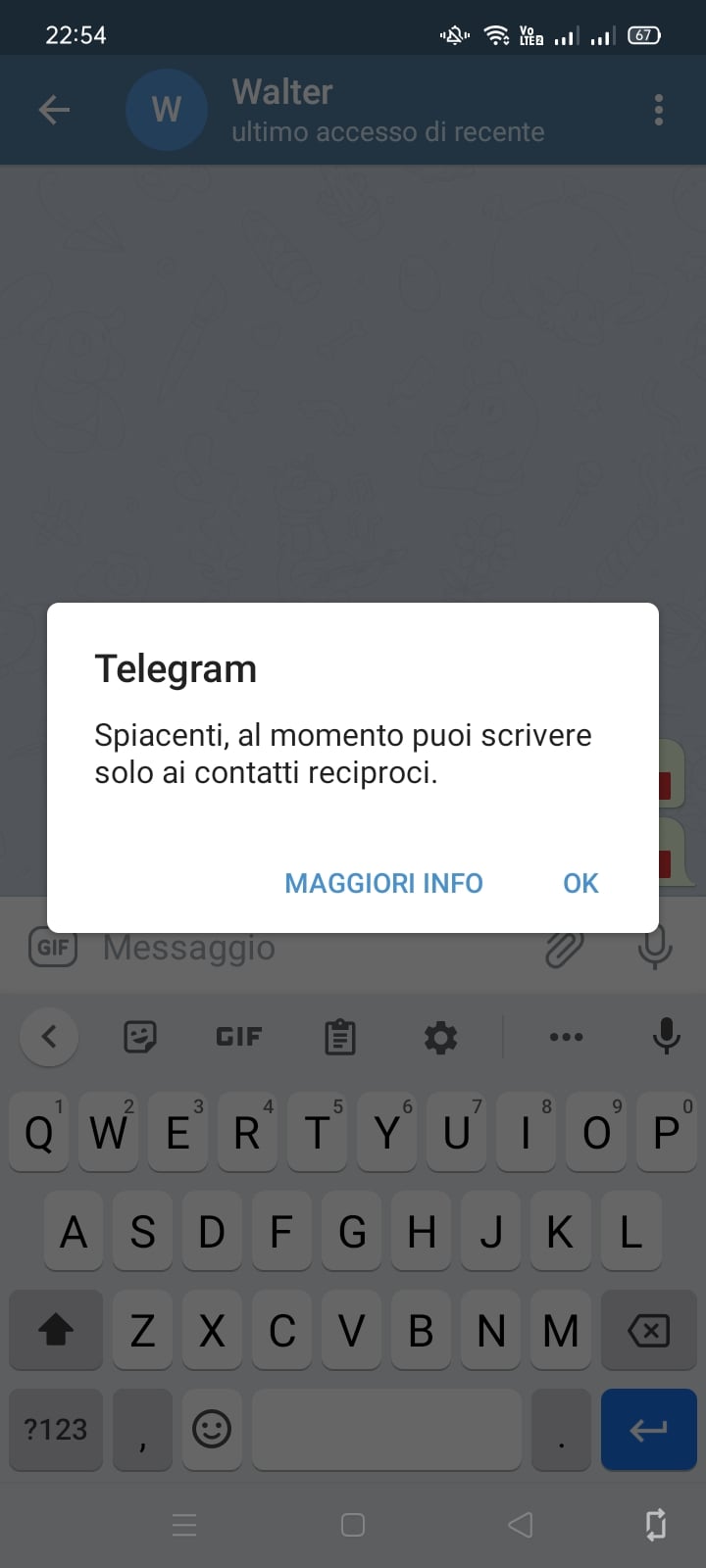Show more keyboard toolbar options
This screenshot has height=1568, width=706.
pos(566,1037)
